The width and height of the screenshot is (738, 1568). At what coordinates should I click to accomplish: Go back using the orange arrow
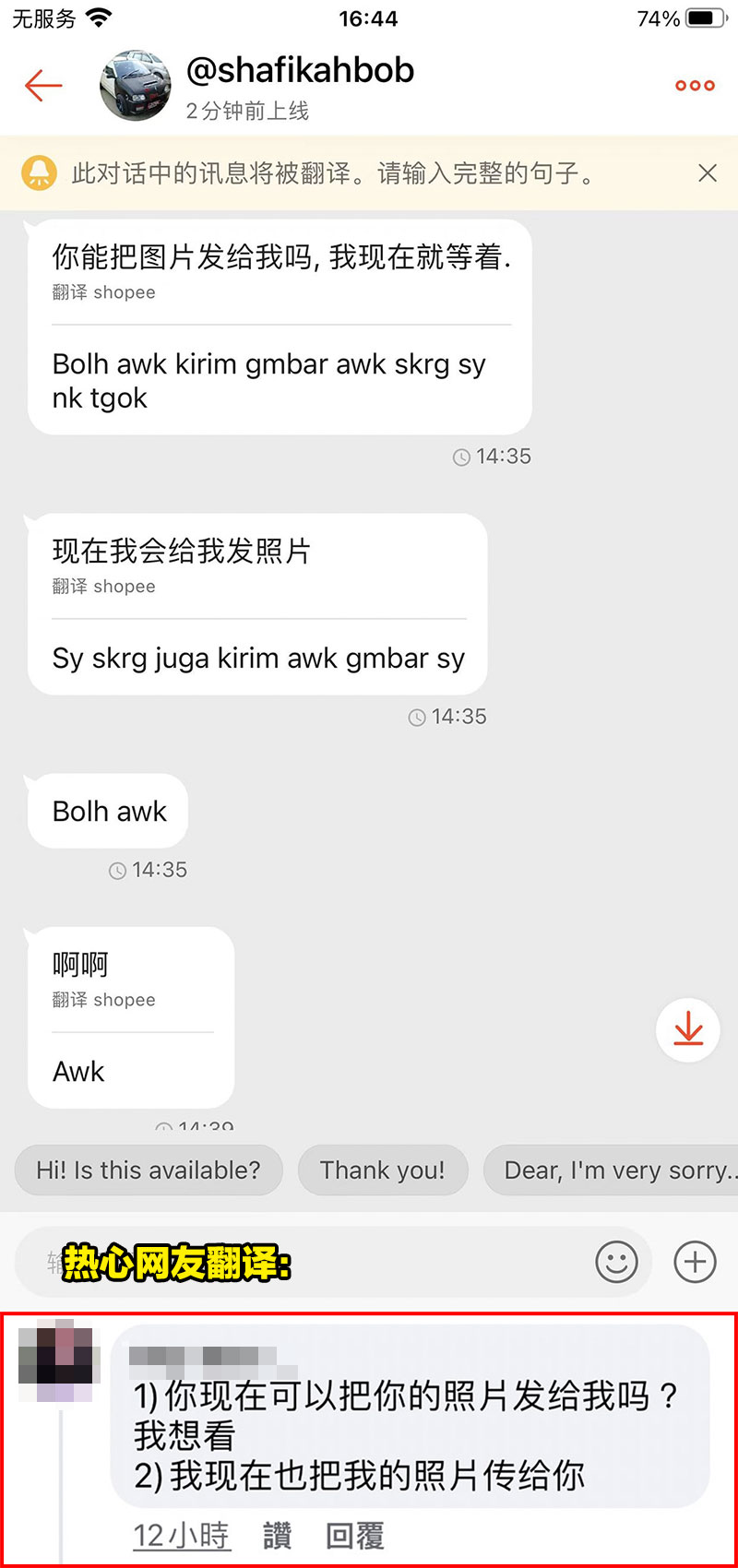[43, 86]
